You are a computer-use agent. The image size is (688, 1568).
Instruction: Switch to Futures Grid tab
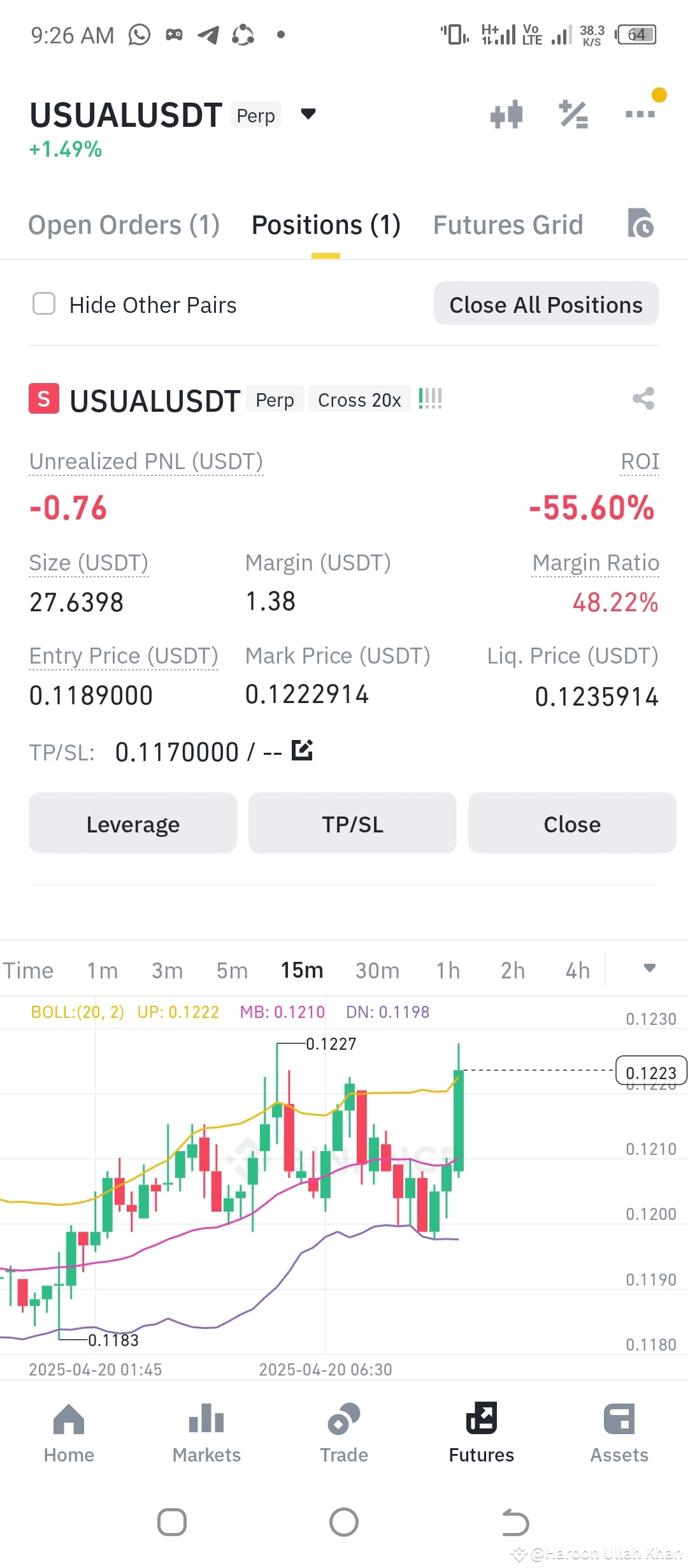(508, 225)
